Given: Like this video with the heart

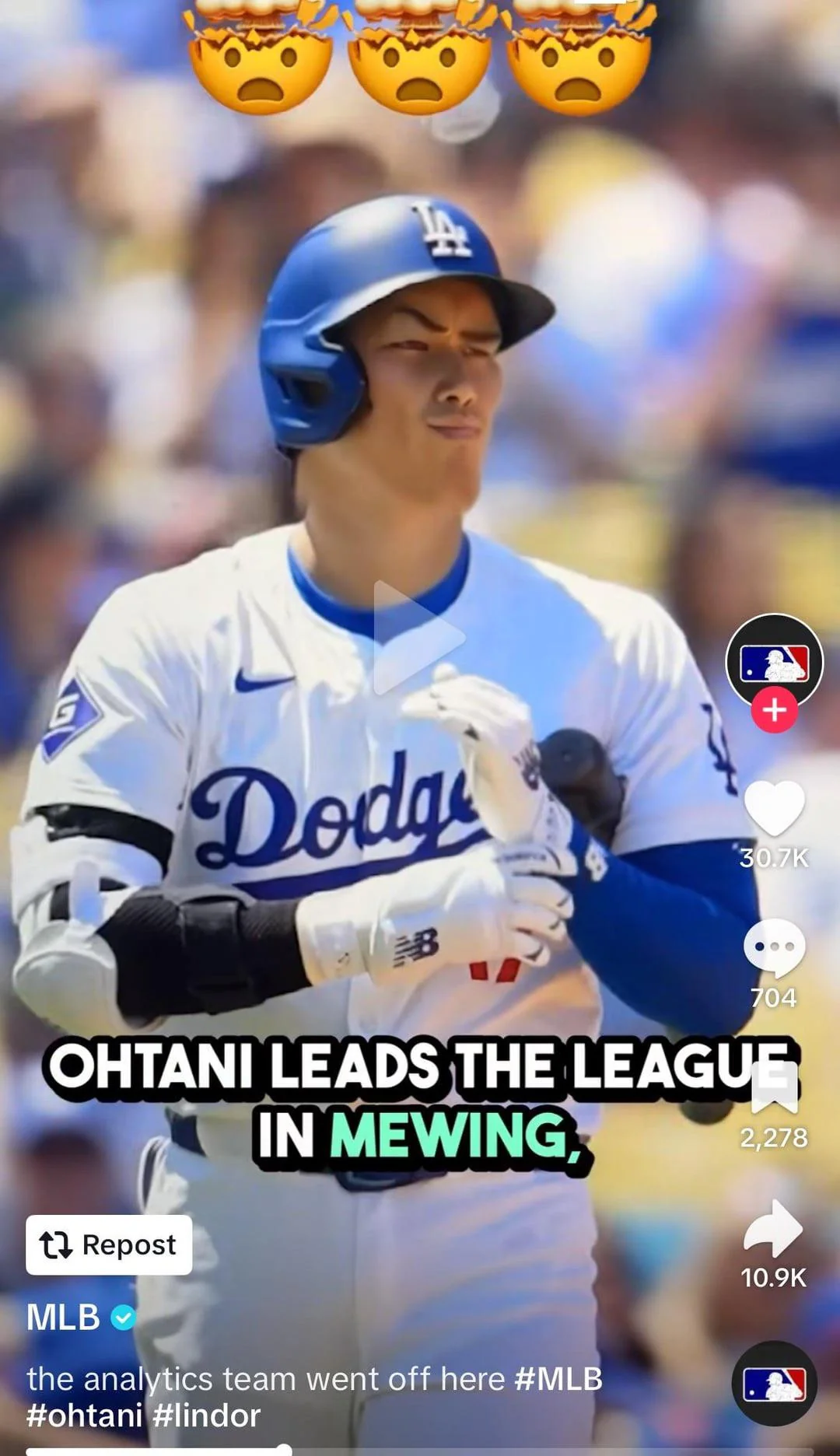Looking at the screenshot, I should pyautogui.click(x=774, y=810).
